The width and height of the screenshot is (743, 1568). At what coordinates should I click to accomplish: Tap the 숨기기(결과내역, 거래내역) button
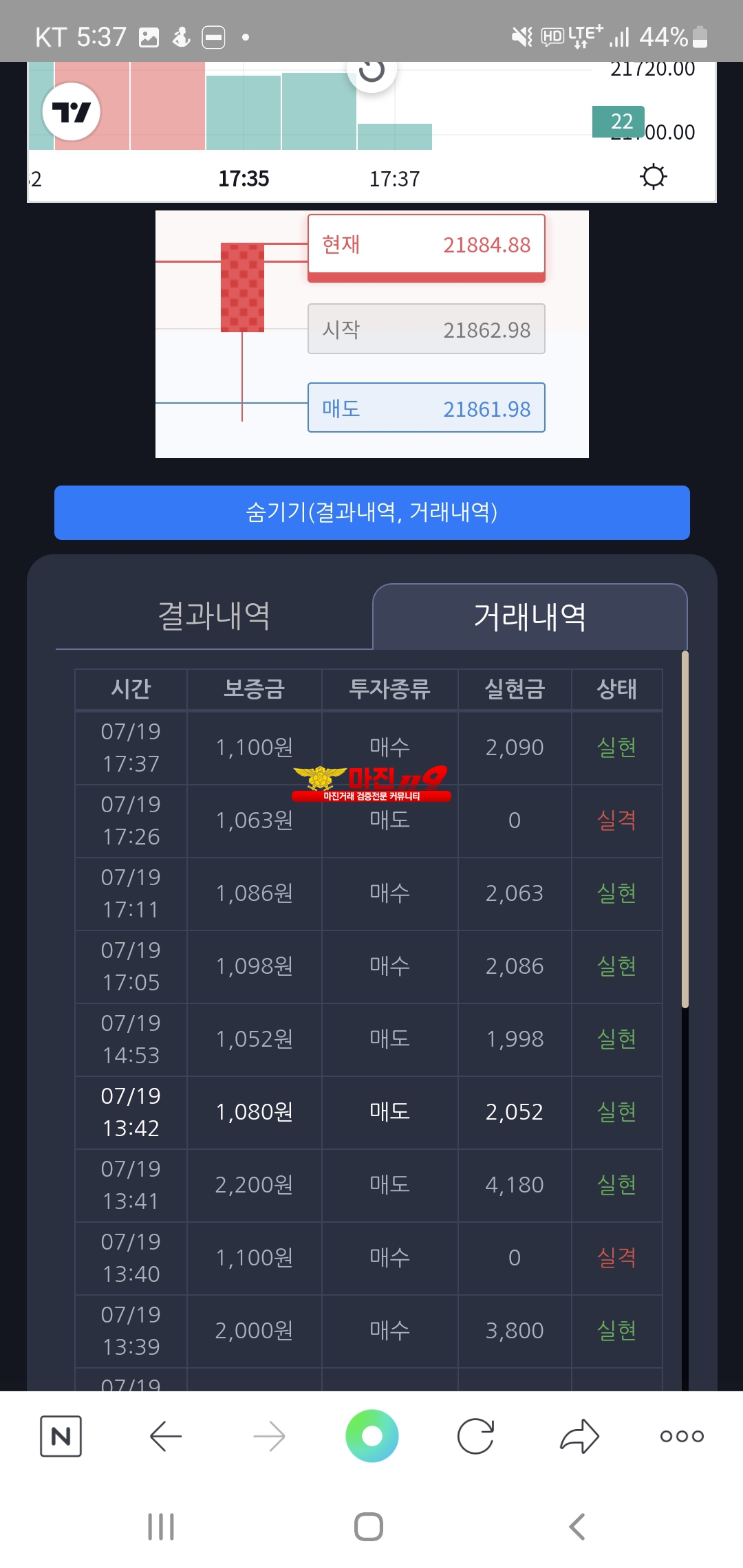371,512
